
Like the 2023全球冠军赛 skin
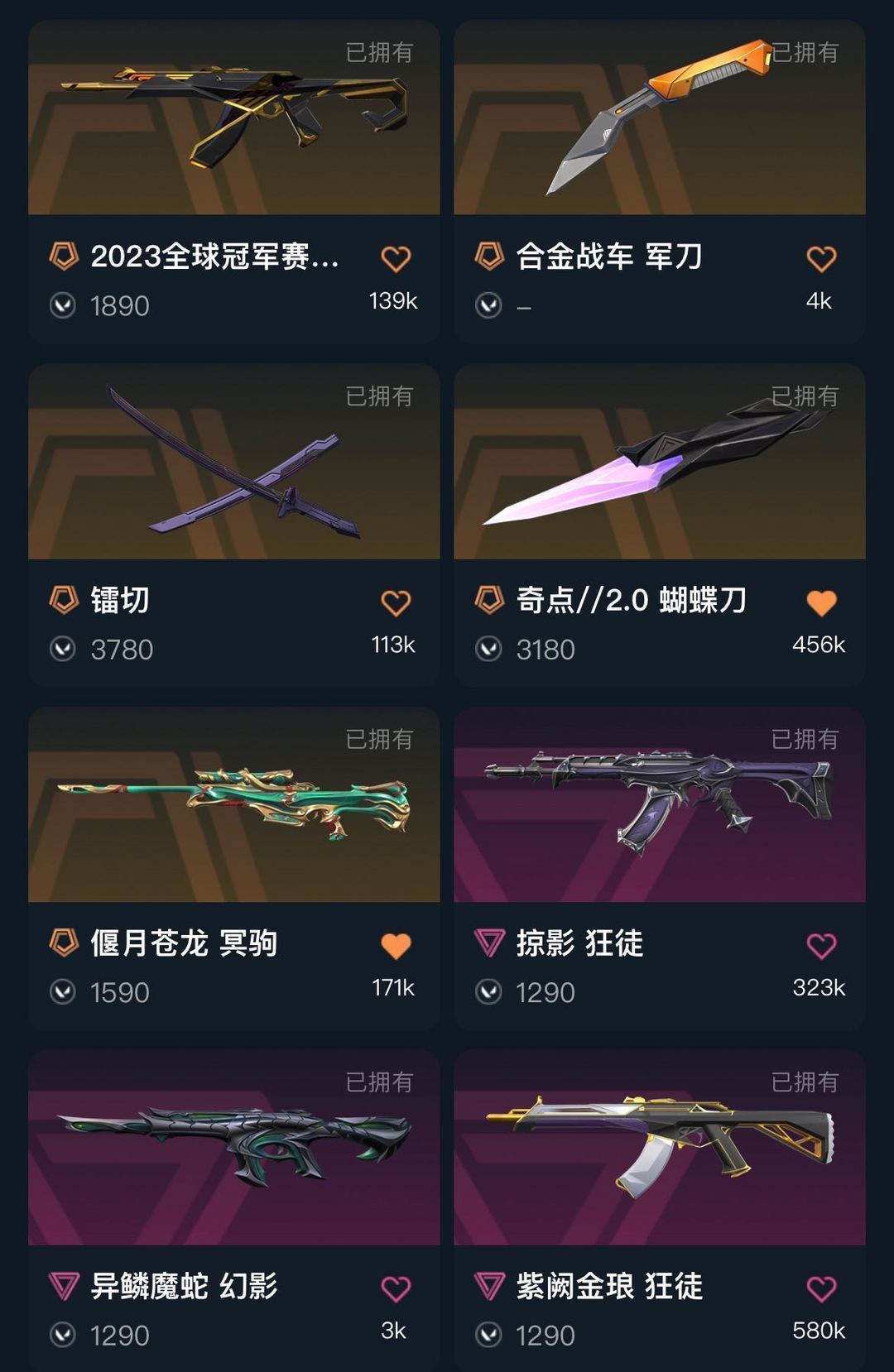(x=396, y=259)
